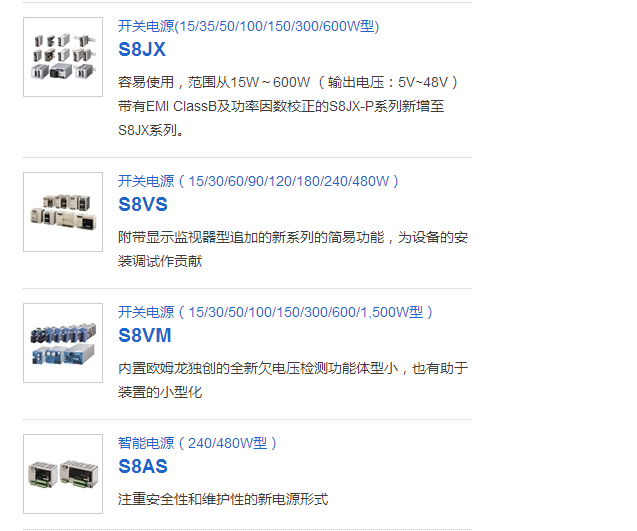Open 智能电源 (240/480W型) category link
The width and height of the screenshot is (637, 531).
(x=197, y=443)
